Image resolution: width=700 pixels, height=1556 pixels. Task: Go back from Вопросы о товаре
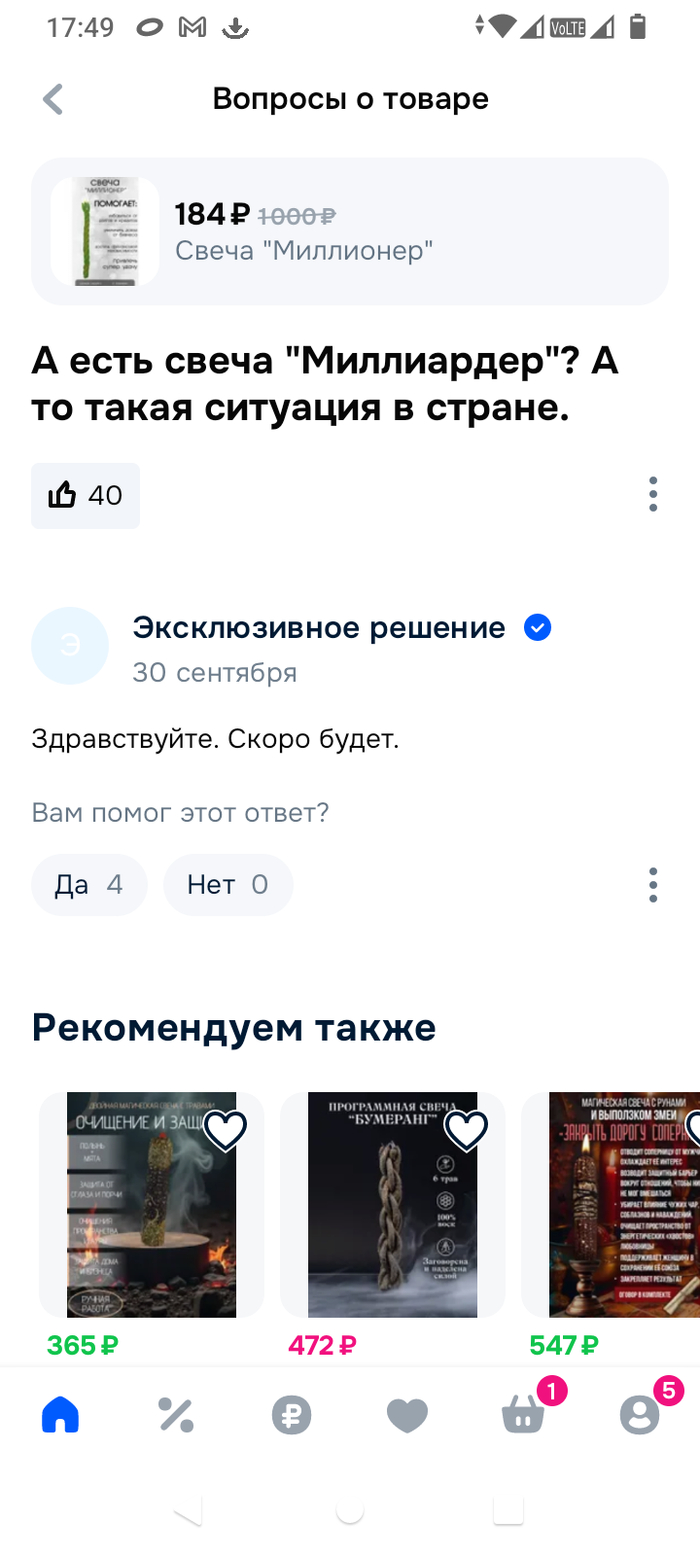53,99
